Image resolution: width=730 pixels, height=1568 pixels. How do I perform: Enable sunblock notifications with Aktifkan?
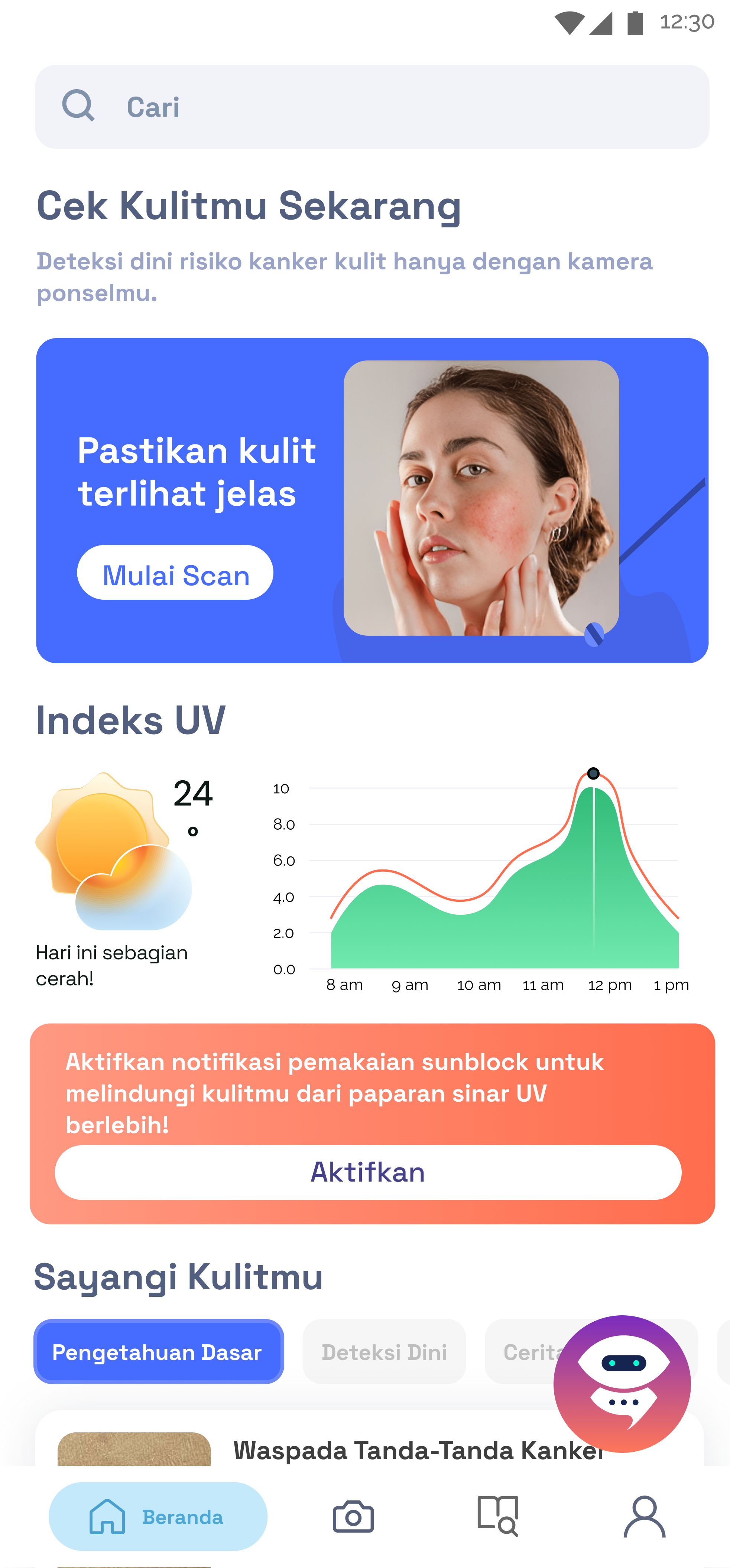tap(368, 1172)
